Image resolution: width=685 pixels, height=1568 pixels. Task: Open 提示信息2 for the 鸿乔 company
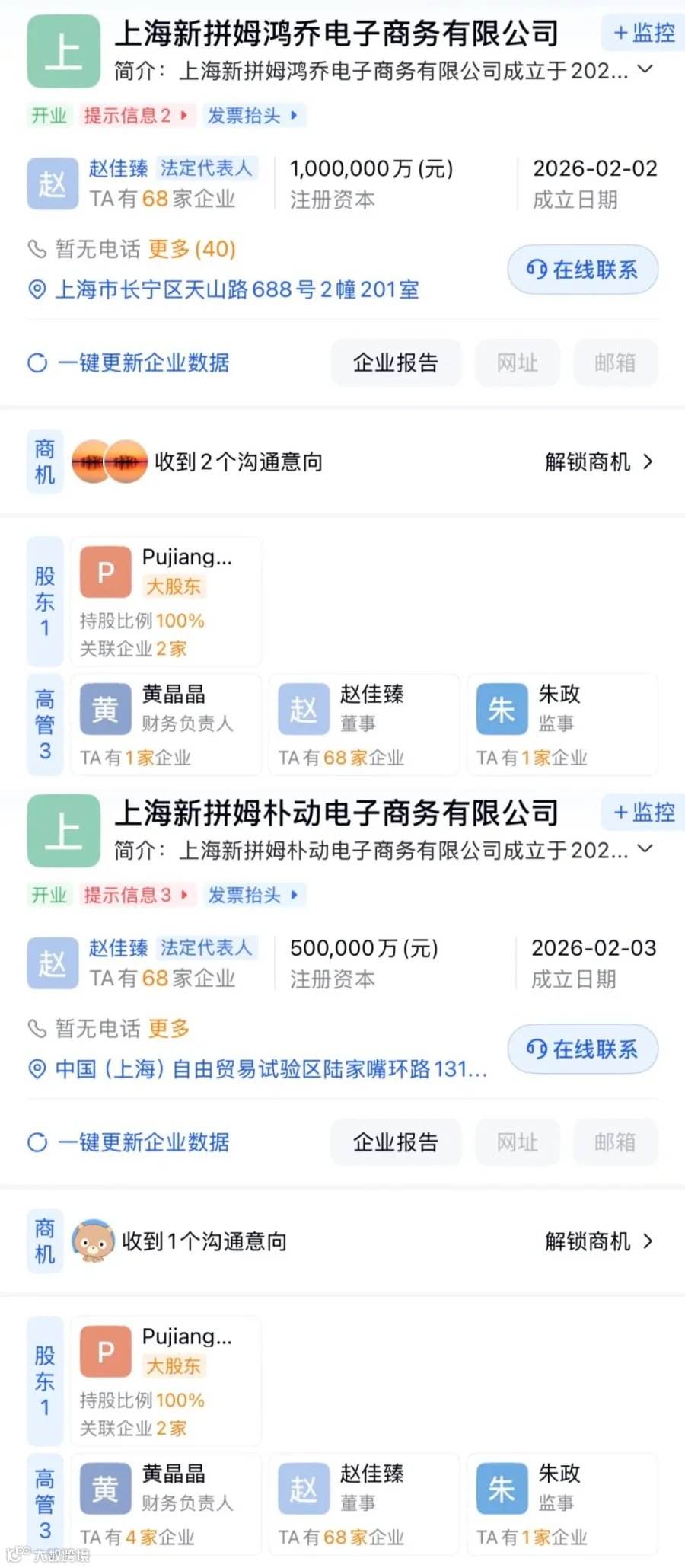pos(137,116)
